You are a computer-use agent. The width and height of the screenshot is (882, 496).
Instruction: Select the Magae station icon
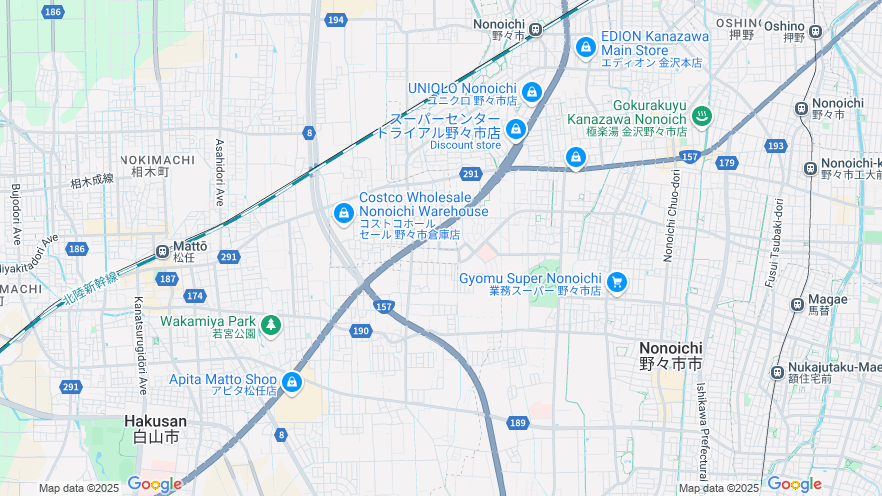coord(798,304)
